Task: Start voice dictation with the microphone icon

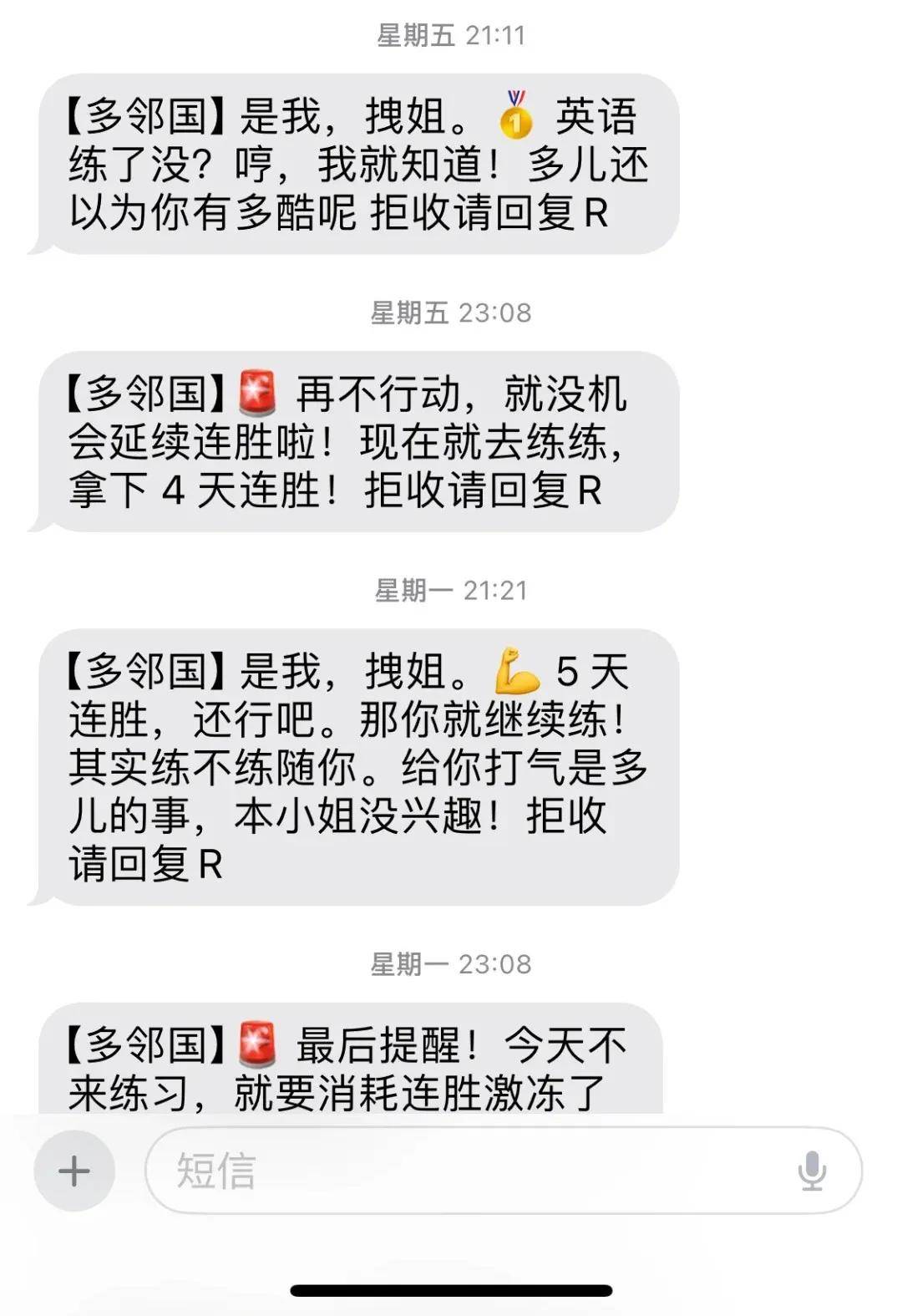Action: [811, 1171]
